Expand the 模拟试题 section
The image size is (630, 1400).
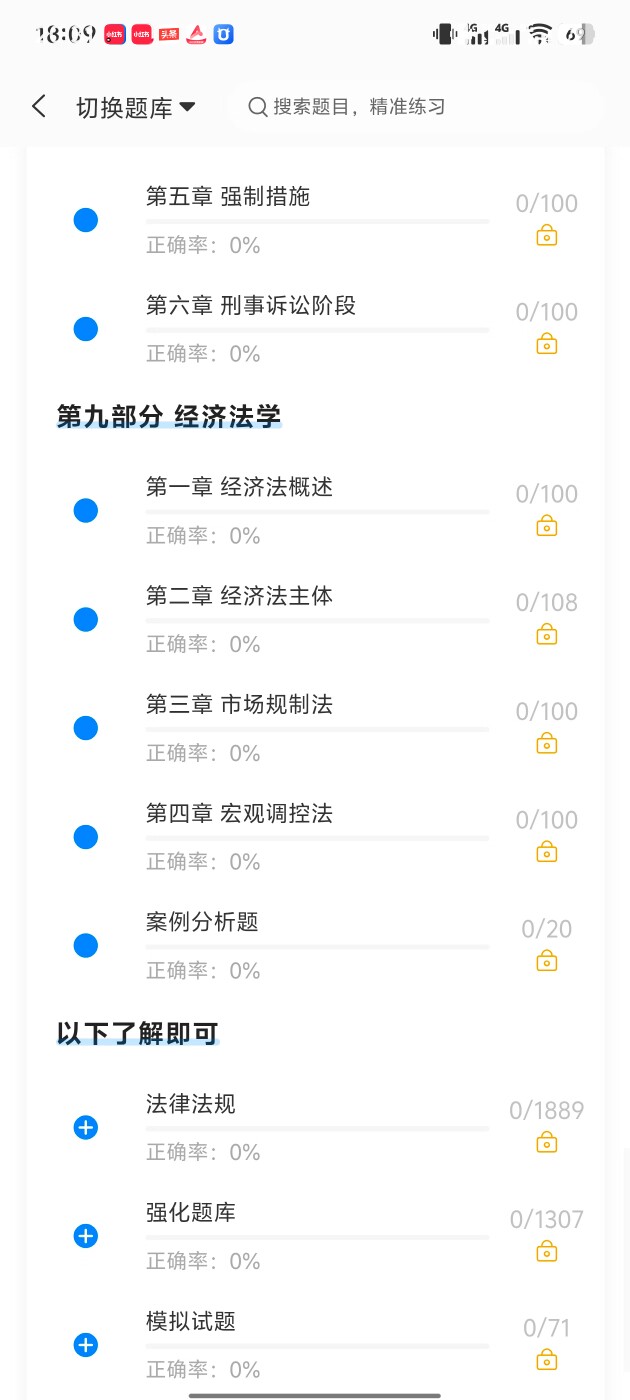(x=86, y=1346)
